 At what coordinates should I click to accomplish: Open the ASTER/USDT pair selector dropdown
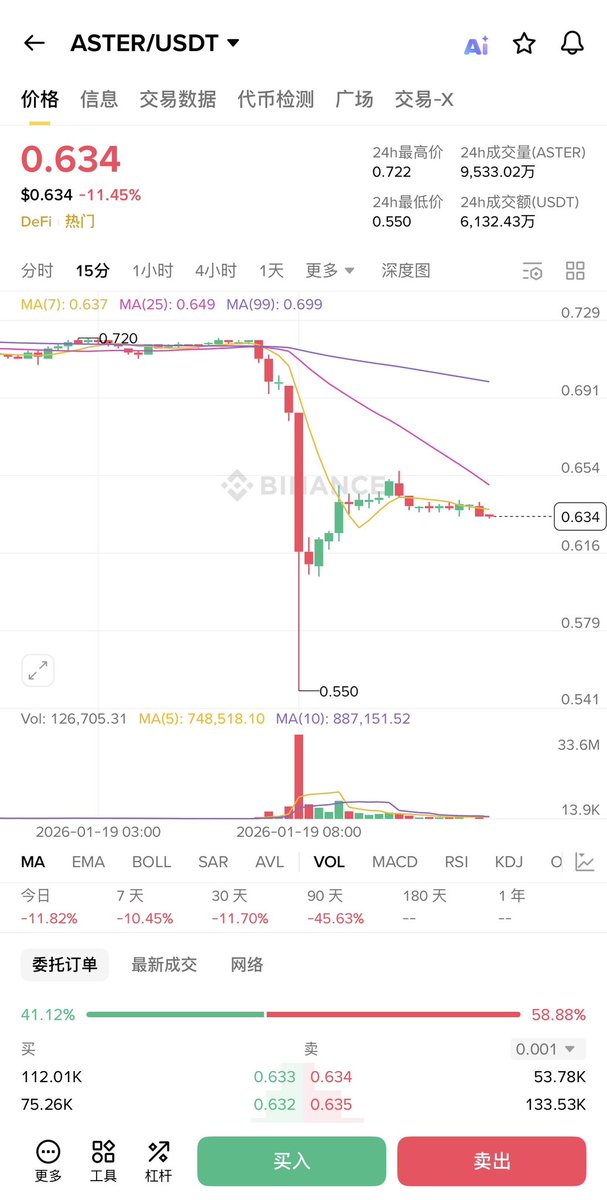[155, 43]
